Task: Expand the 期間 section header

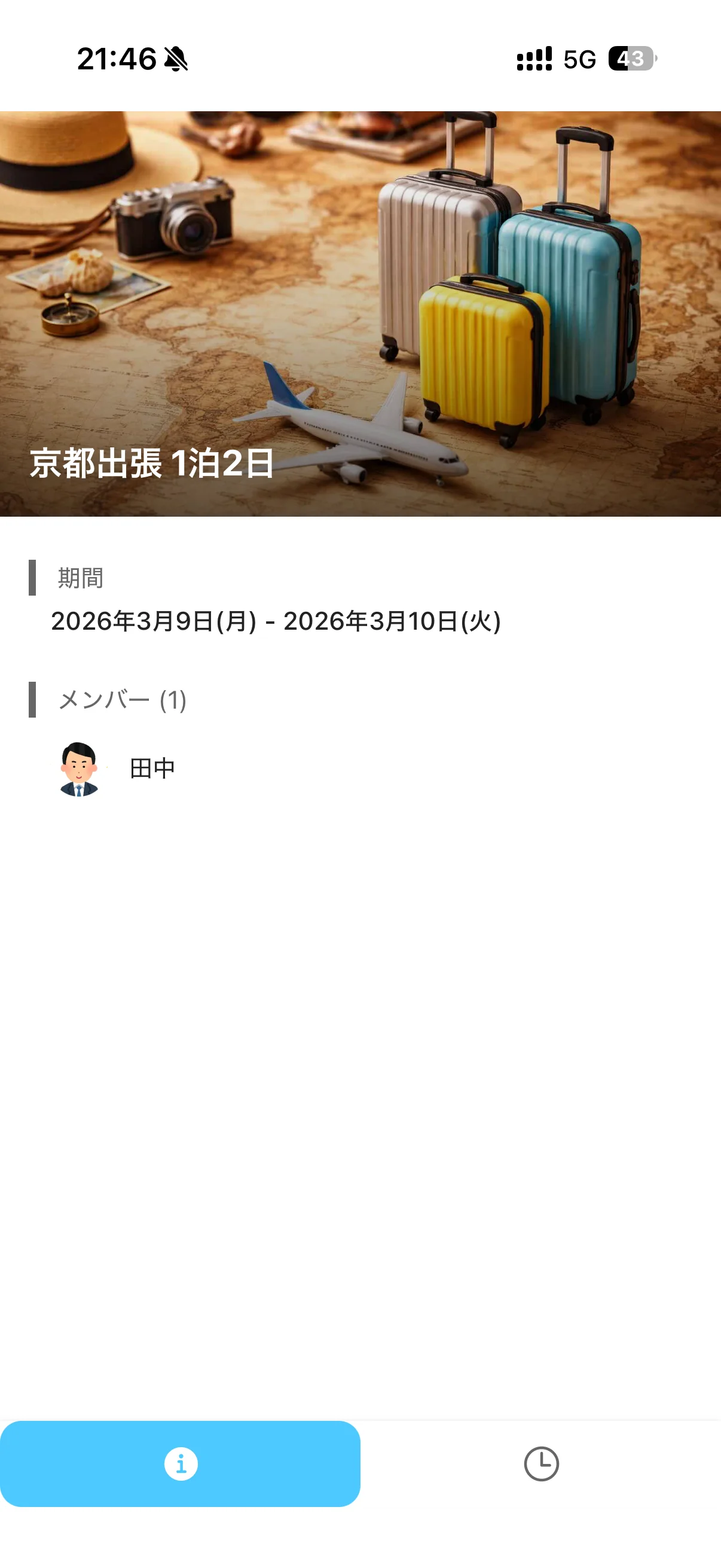Action: pyautogui.click(x=80, y=579)
